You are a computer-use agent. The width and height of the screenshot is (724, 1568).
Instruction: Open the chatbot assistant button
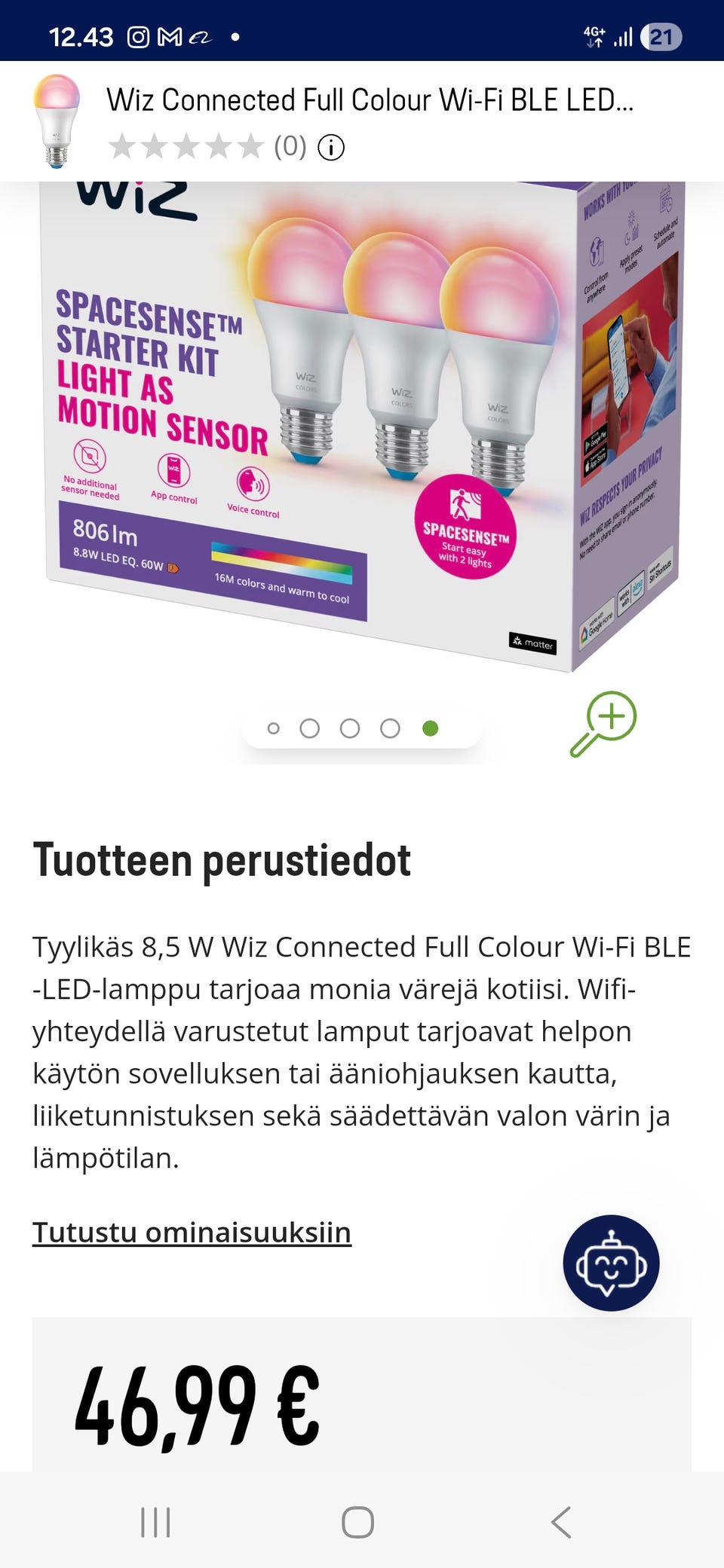point(611,1263)
